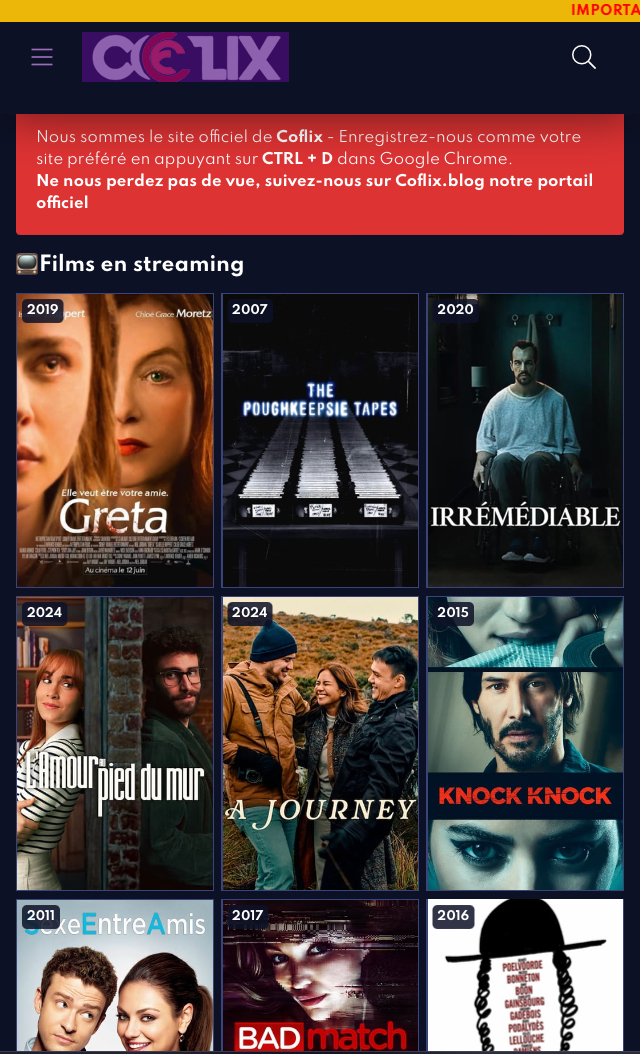Viewport: 640px width, 1054px height.
Task: Open L'Amour au pied du mur
Action: point(115,743)
